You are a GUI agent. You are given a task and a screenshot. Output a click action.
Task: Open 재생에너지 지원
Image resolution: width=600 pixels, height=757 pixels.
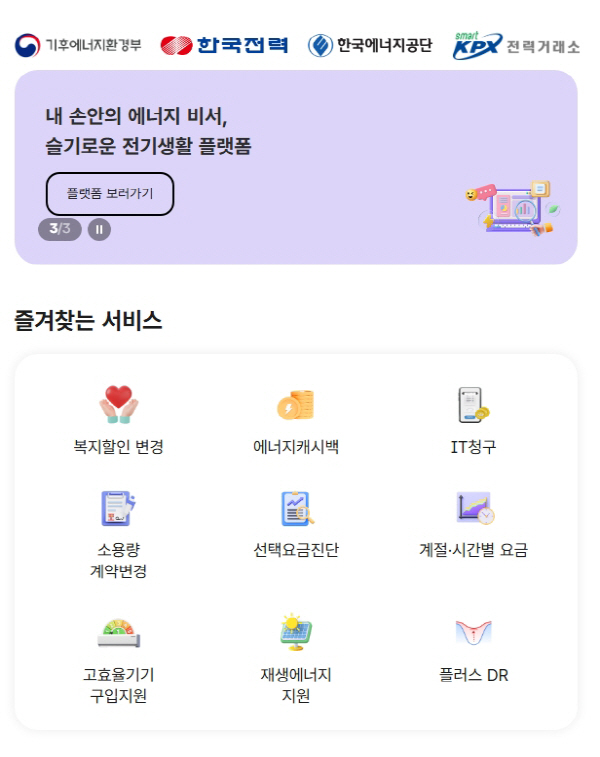(296, 659)
